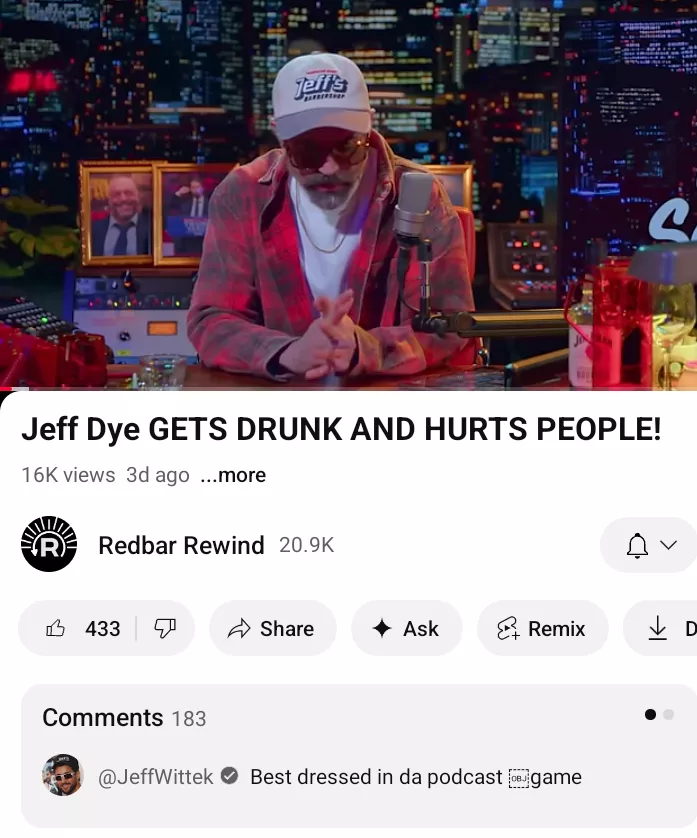The height and width of the screenshot is (838, 697).
Task: Open the Ask AI feature
Action: pos(406,628)
